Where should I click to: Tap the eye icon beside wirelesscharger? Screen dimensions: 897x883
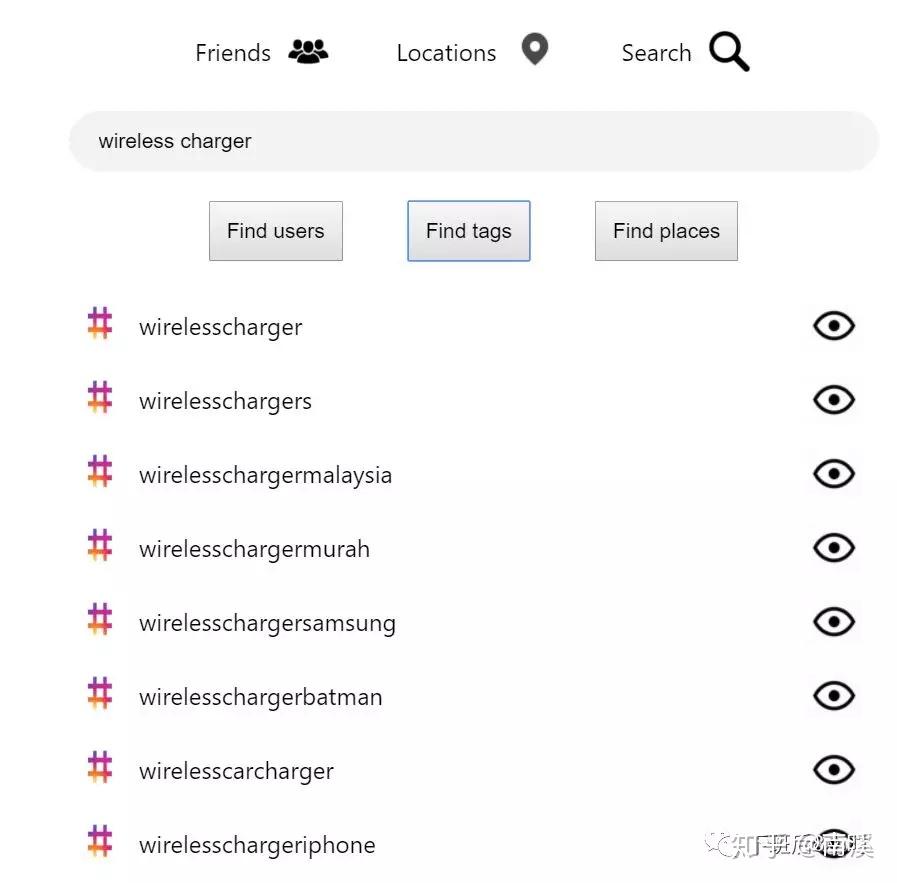(x=833, y=326)
